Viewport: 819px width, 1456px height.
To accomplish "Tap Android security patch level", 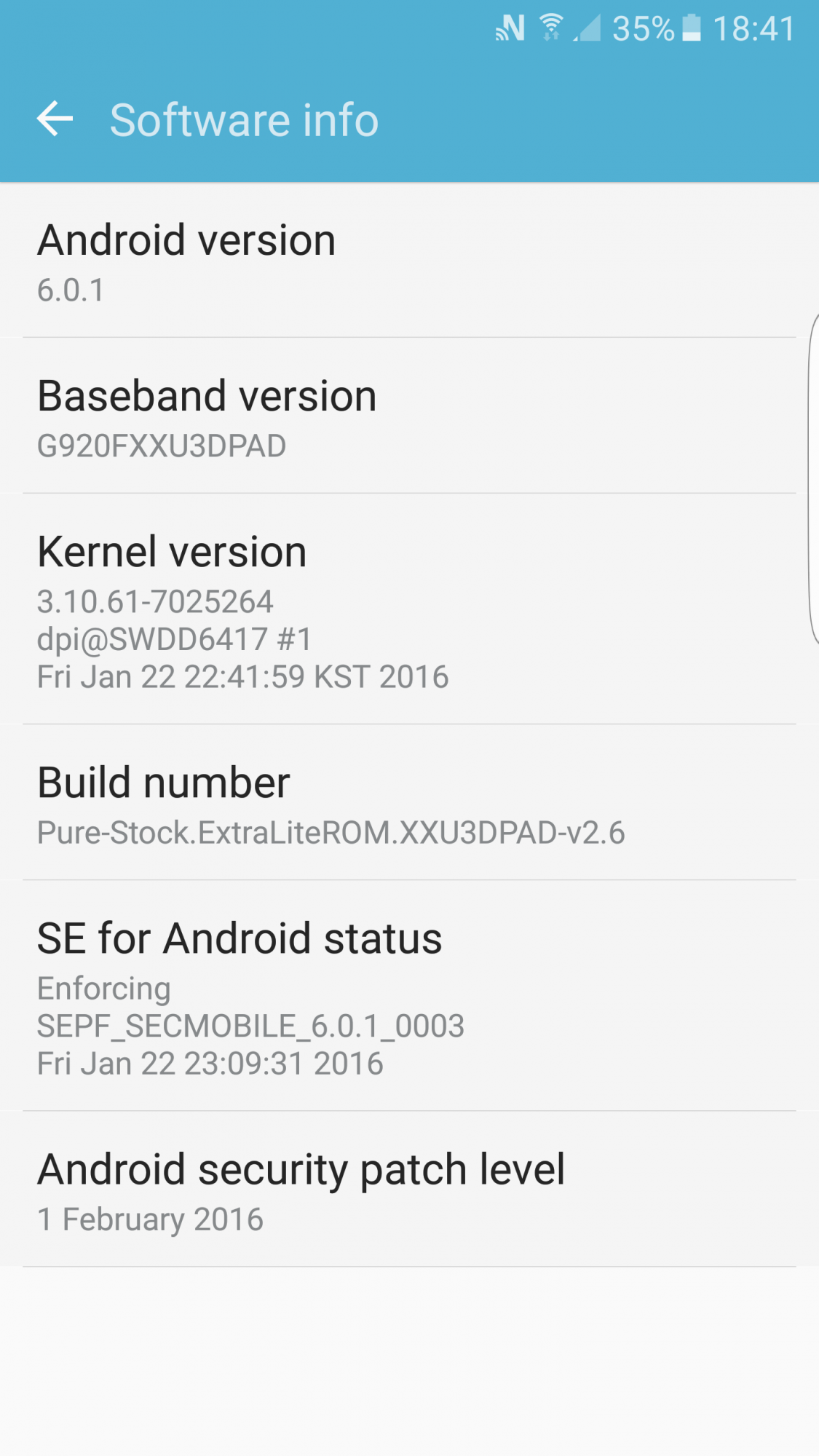I will (408, 1190).
